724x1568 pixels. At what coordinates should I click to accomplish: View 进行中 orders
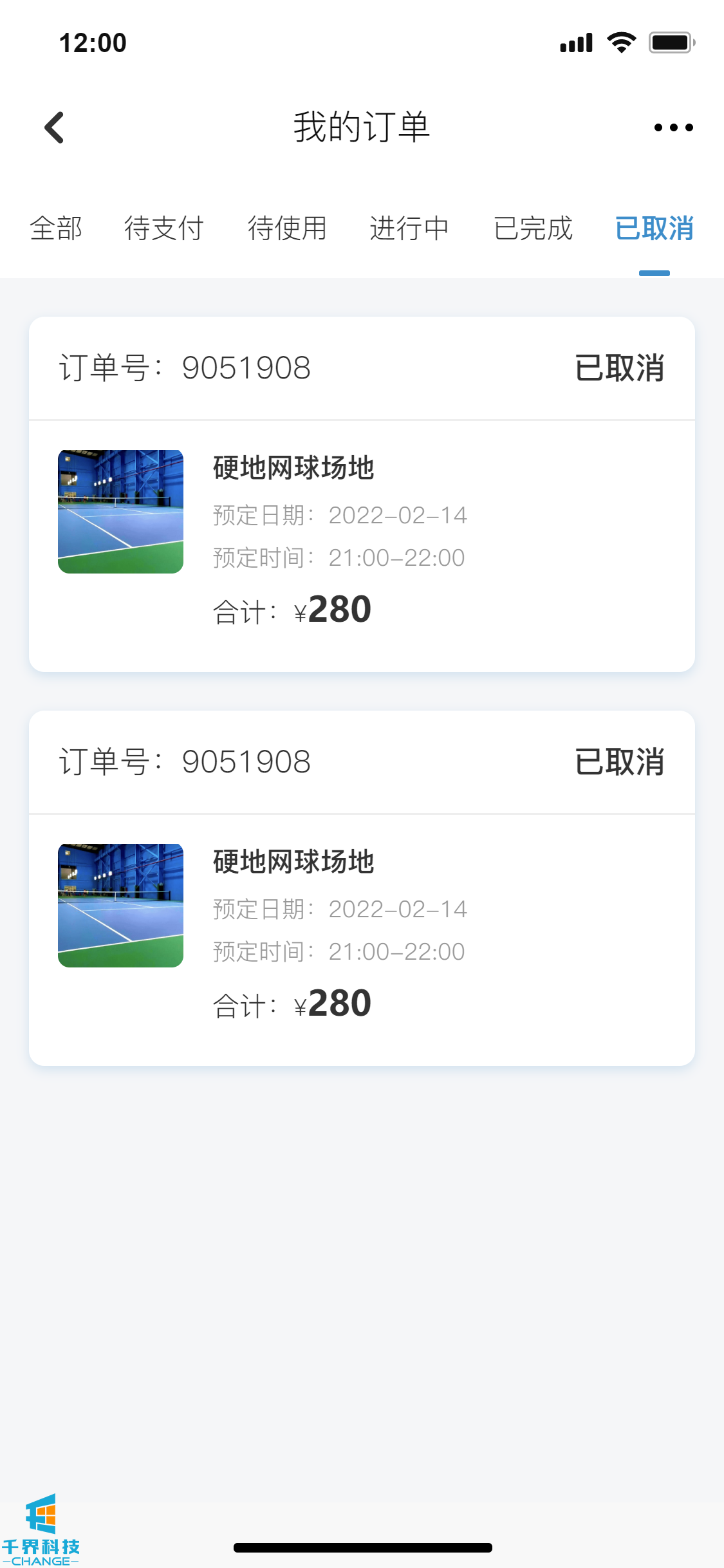click(x=409, y=229)
